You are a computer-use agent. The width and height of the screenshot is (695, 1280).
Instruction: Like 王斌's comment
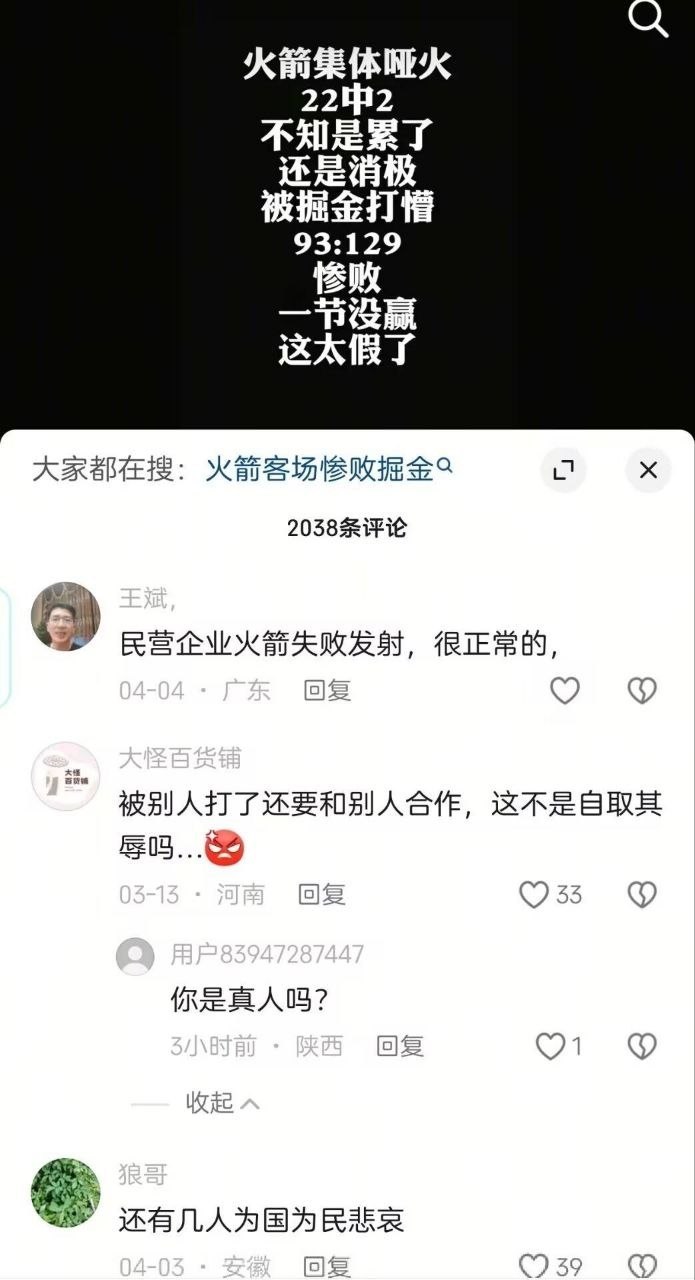click(565, 690)
